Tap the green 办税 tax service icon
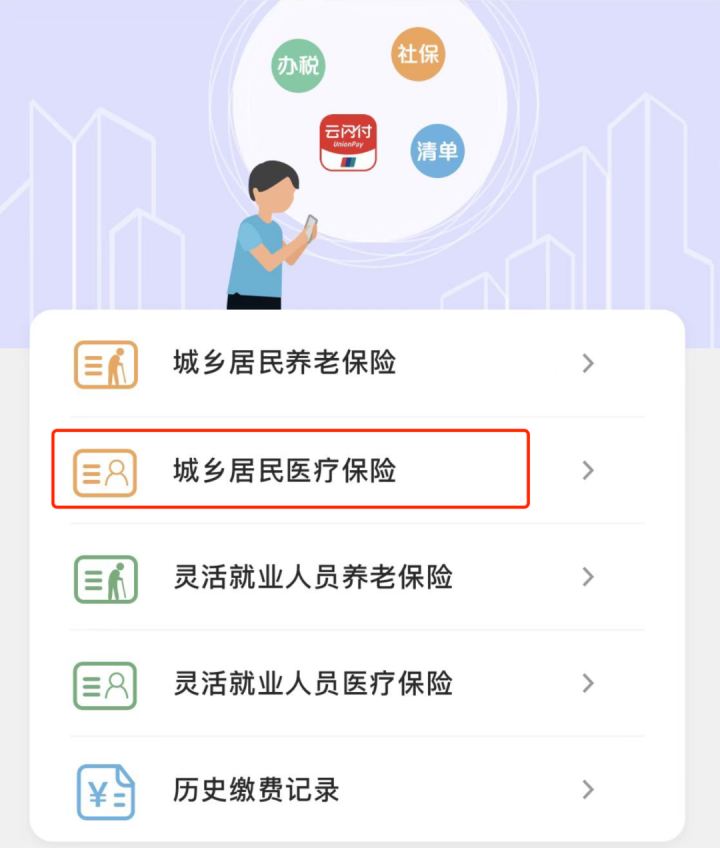The image size is (720, 848). click(x=297, y=63)
